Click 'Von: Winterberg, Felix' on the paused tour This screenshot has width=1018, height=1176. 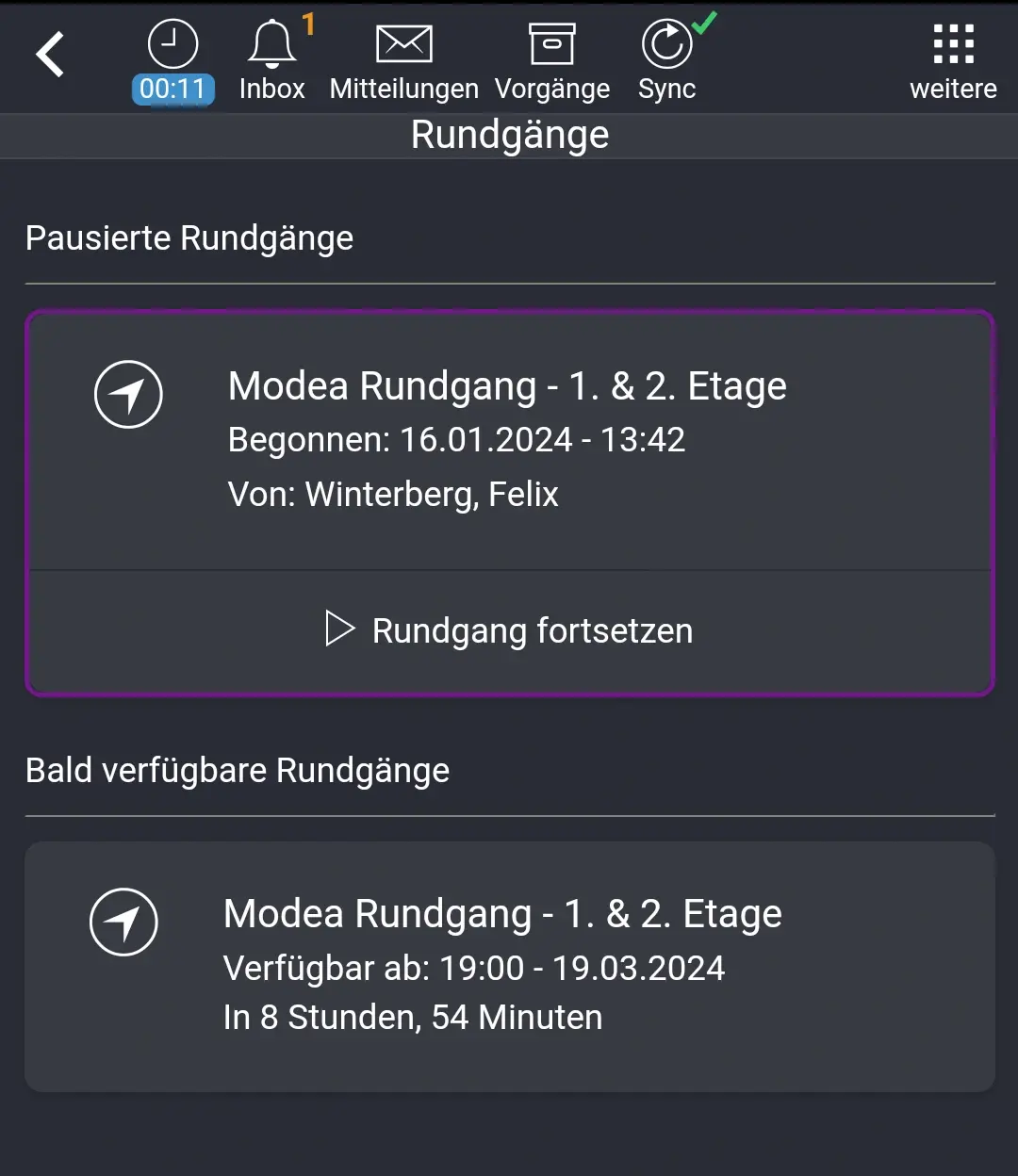[394, 494]
